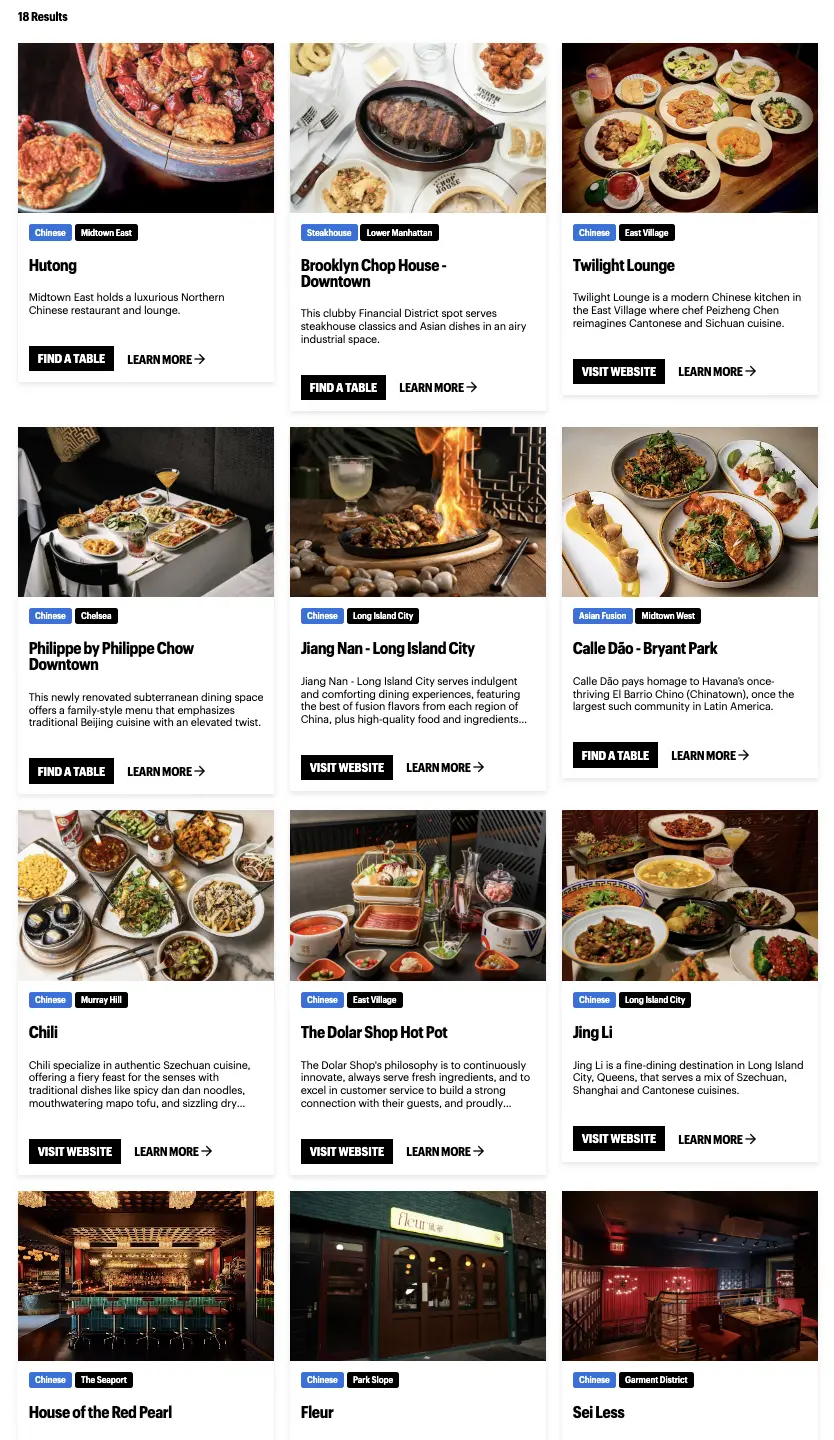Visit website for Jing Li
This screenshot has width=834, height=1440.
click(618, 1139)
